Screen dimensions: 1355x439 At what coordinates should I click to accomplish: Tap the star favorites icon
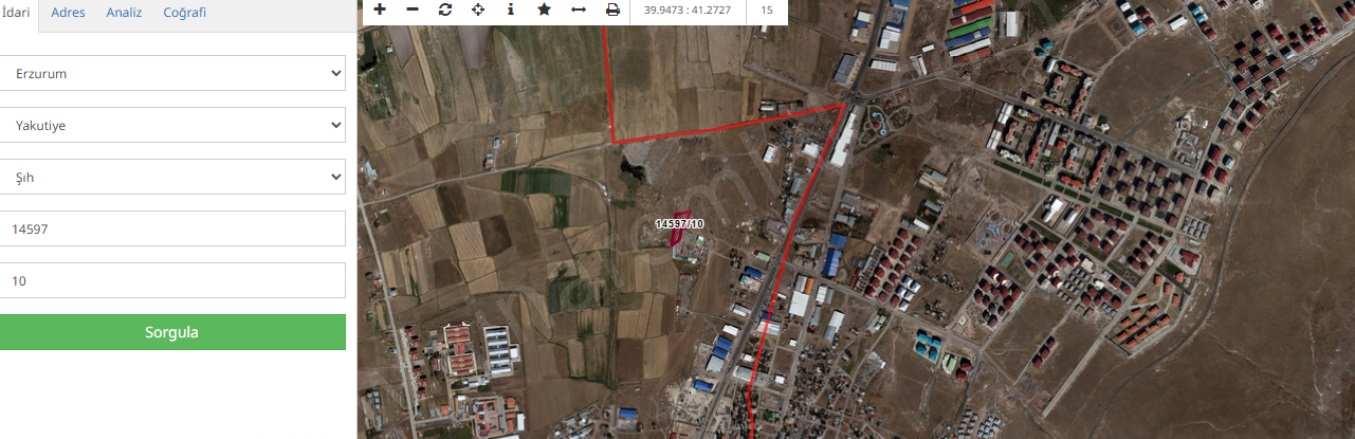coord(544,10)
